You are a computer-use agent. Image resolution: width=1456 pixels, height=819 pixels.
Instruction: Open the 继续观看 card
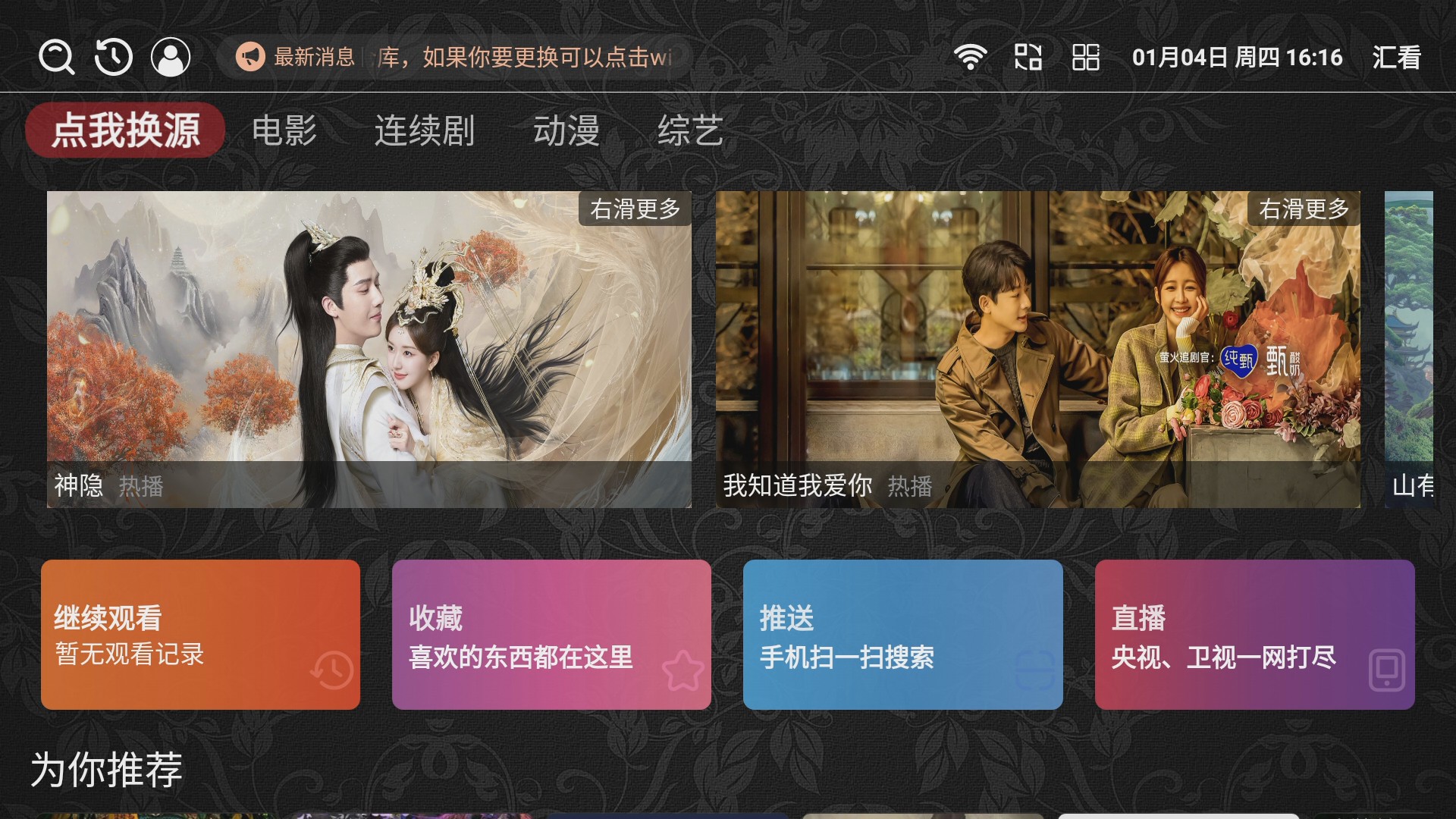pyautogui.click(x=200, y=635)
